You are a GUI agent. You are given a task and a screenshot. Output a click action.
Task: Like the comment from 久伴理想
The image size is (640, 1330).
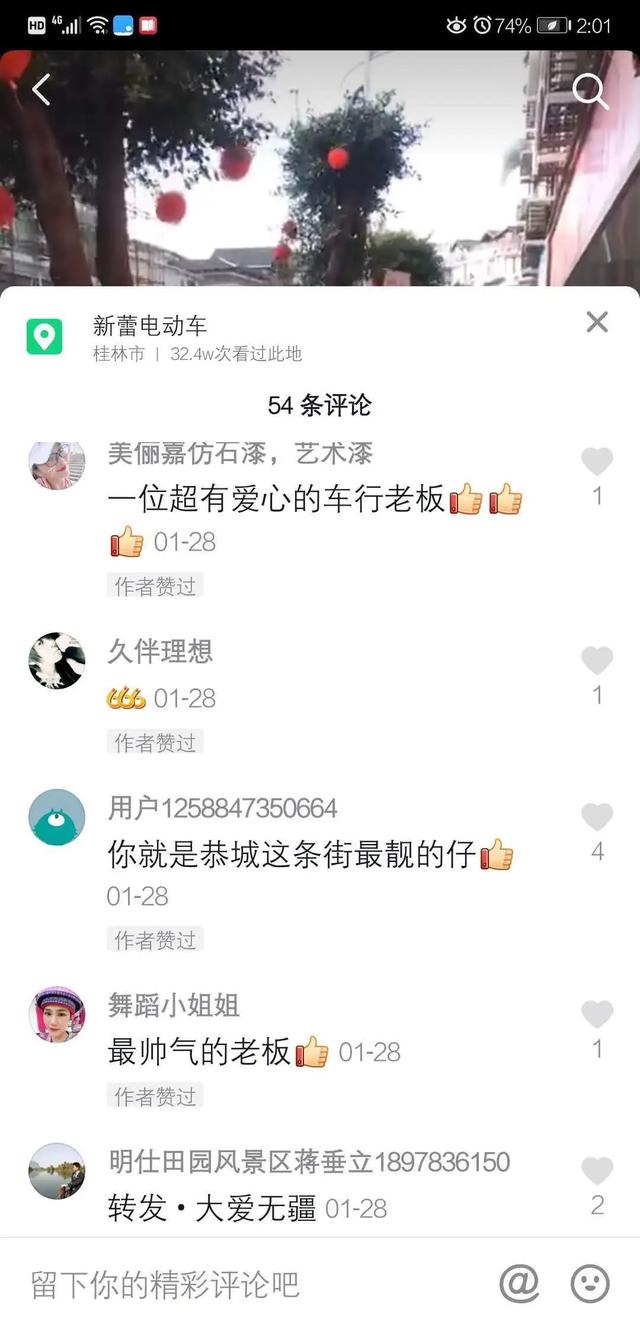(x=597, y=661)
